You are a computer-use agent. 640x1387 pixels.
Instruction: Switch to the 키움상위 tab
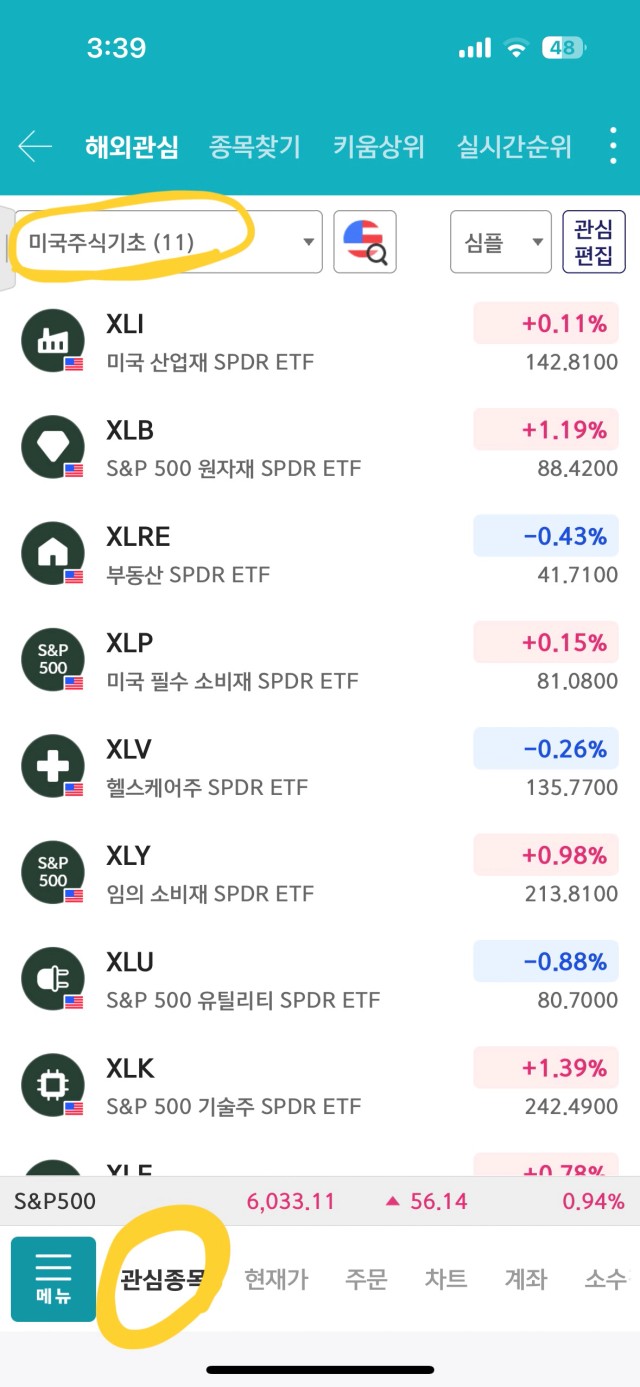(x=378, y=148)
